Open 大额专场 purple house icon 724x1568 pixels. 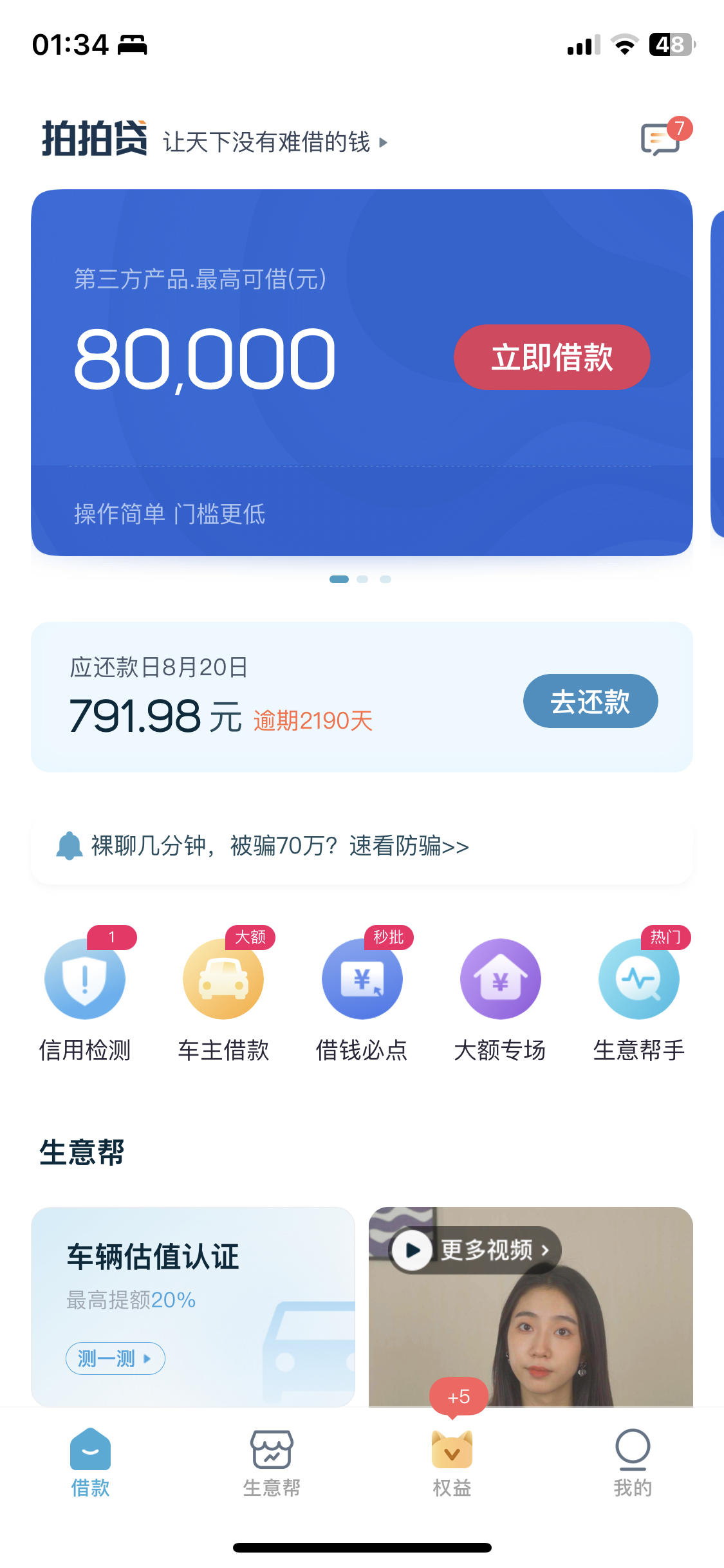tap(501, 979)
